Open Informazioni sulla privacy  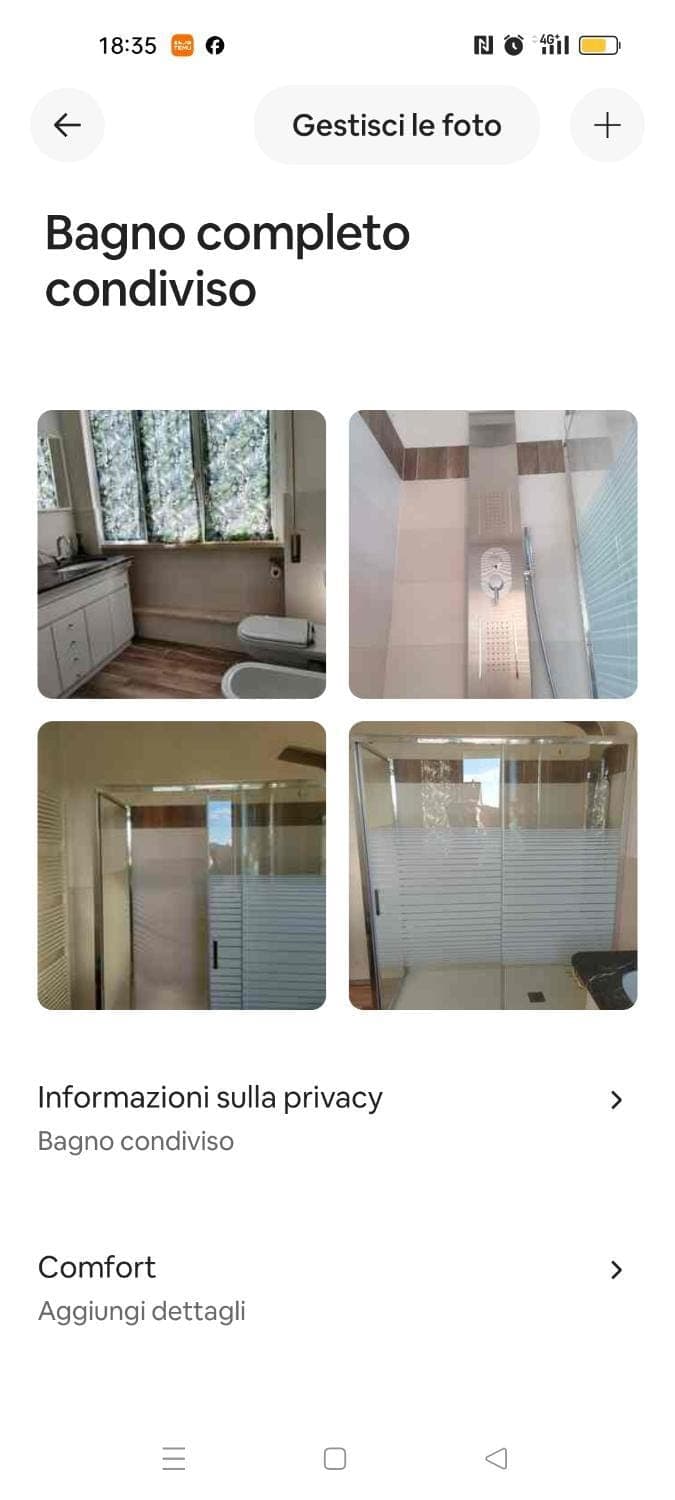330,1117
